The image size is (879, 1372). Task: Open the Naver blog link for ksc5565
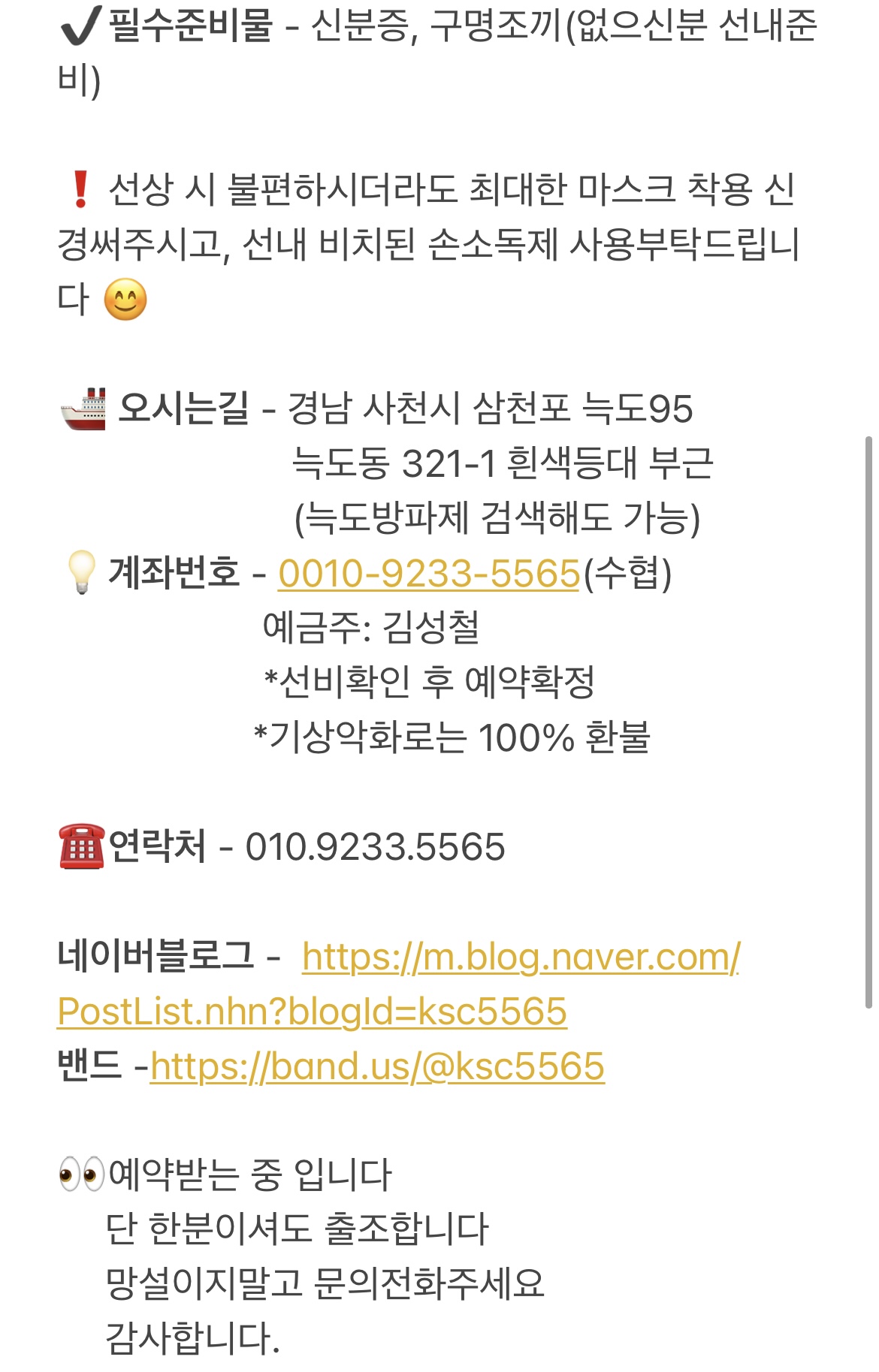(x=520, y=957)
